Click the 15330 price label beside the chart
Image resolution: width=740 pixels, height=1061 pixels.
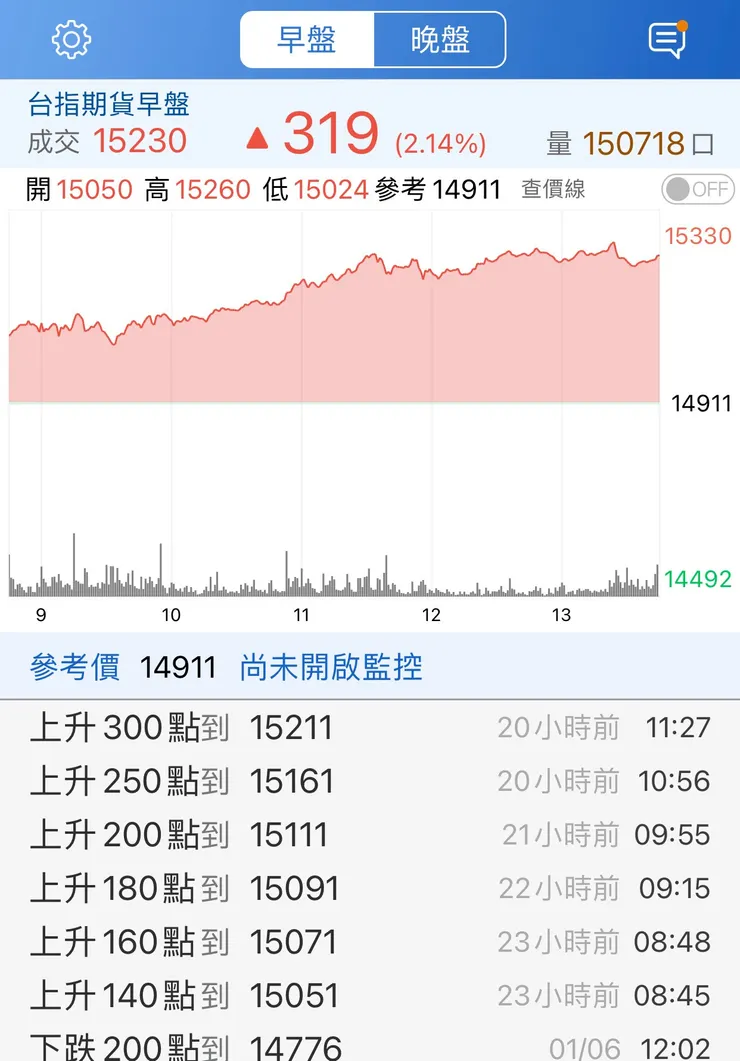(x=697, y=236)
